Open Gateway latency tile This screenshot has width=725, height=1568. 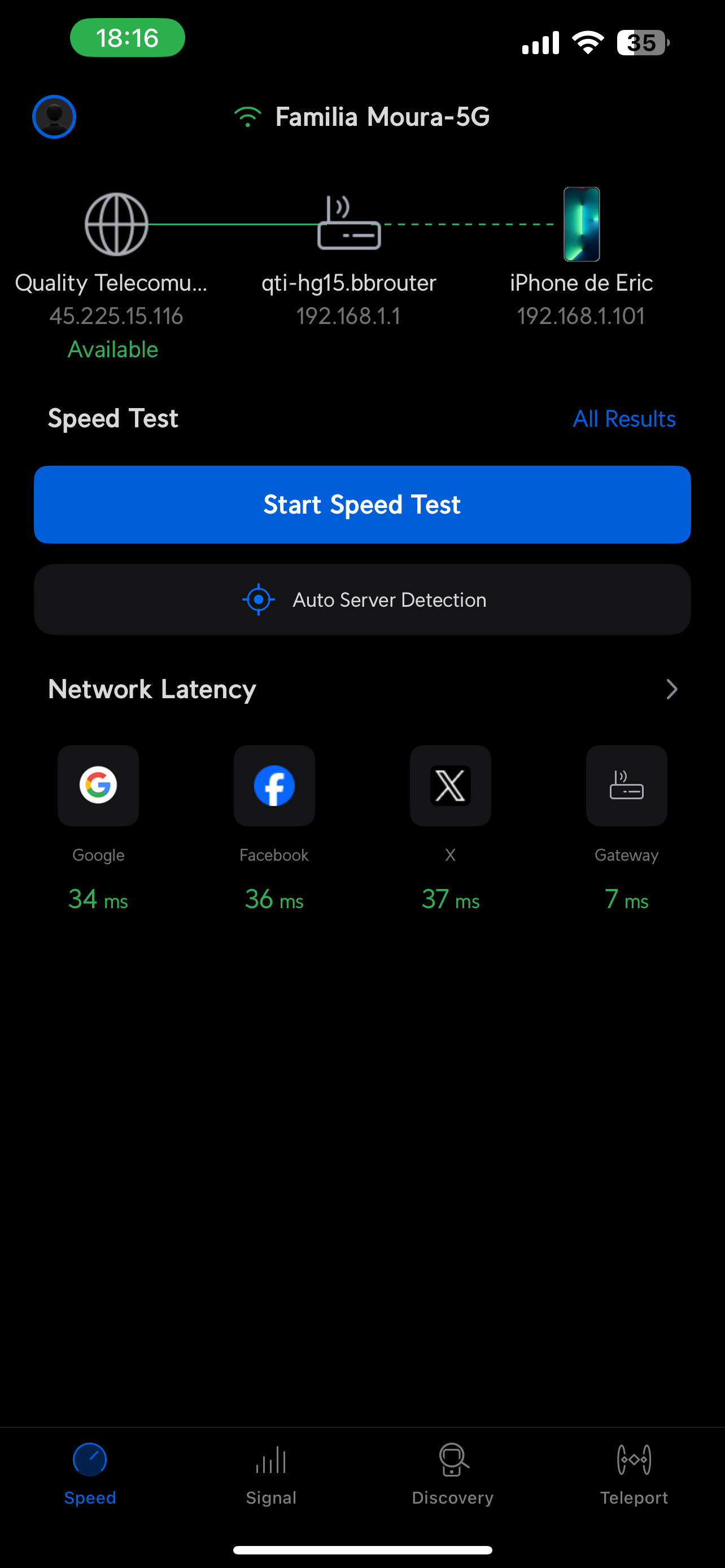point(626,785)
